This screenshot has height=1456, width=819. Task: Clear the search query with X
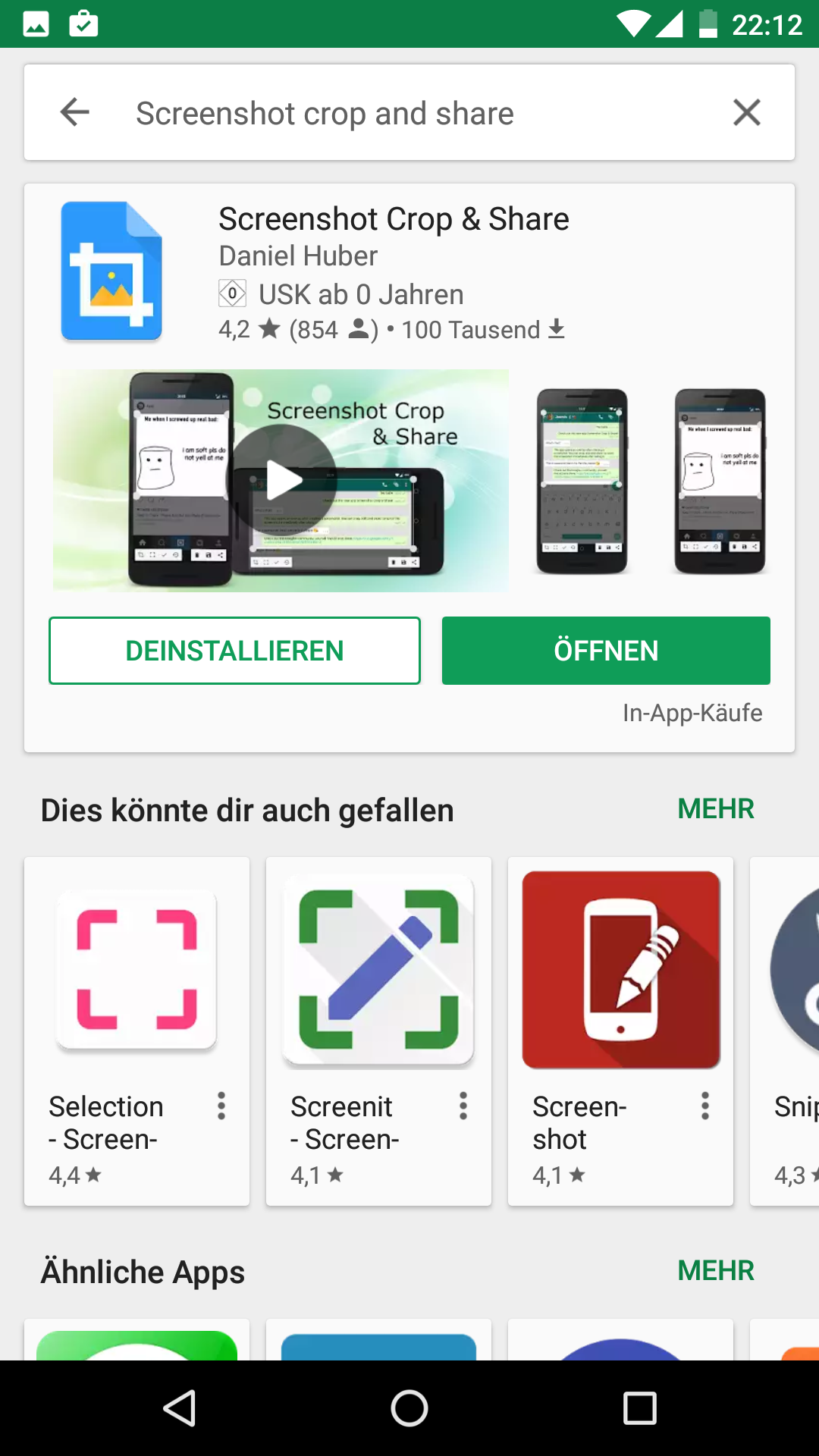click(x=746, y=112)
